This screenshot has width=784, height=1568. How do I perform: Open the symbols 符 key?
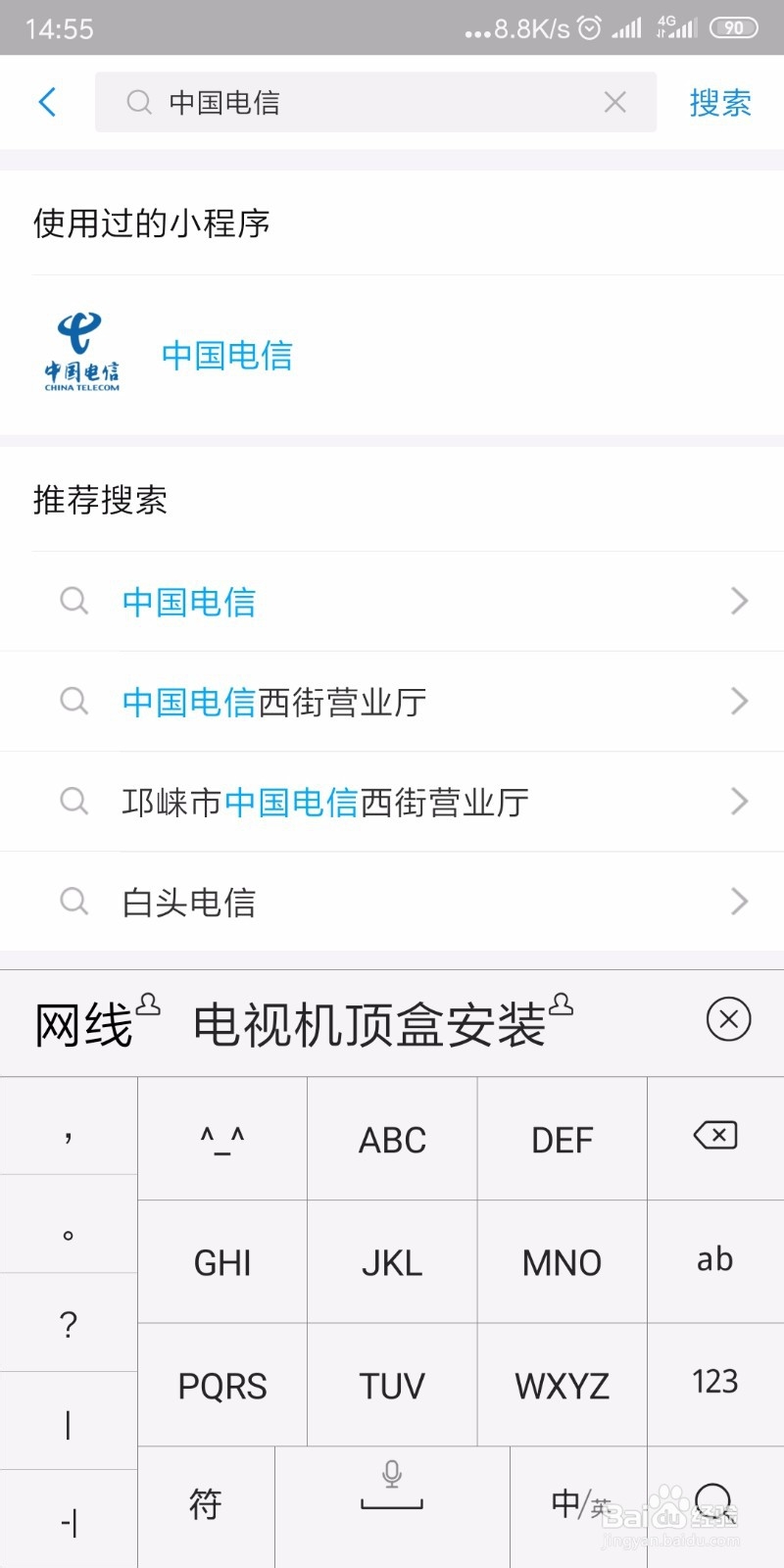[x=204, y=1504]
